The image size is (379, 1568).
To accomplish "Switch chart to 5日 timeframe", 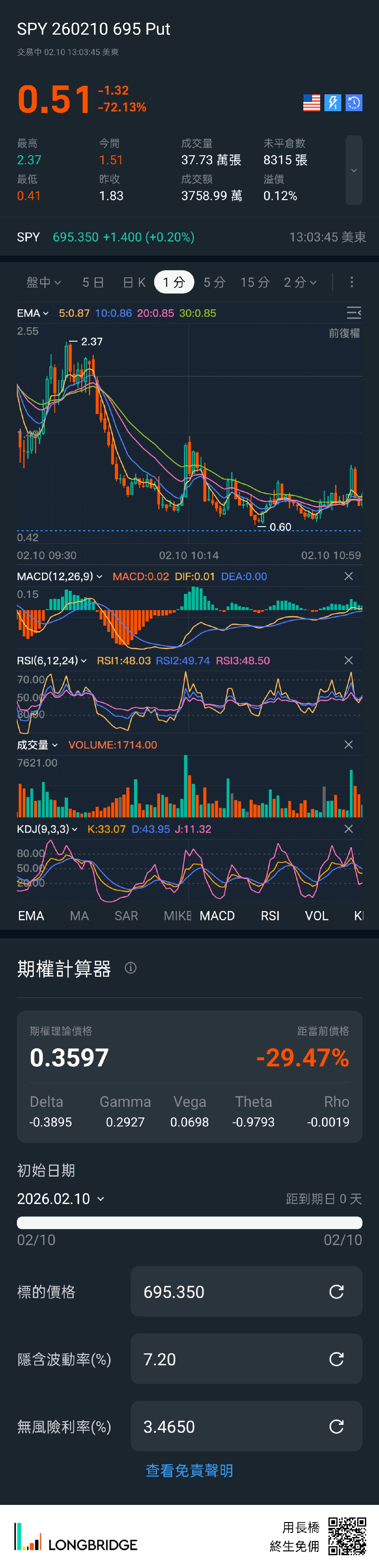I will (x=93, y=282).
